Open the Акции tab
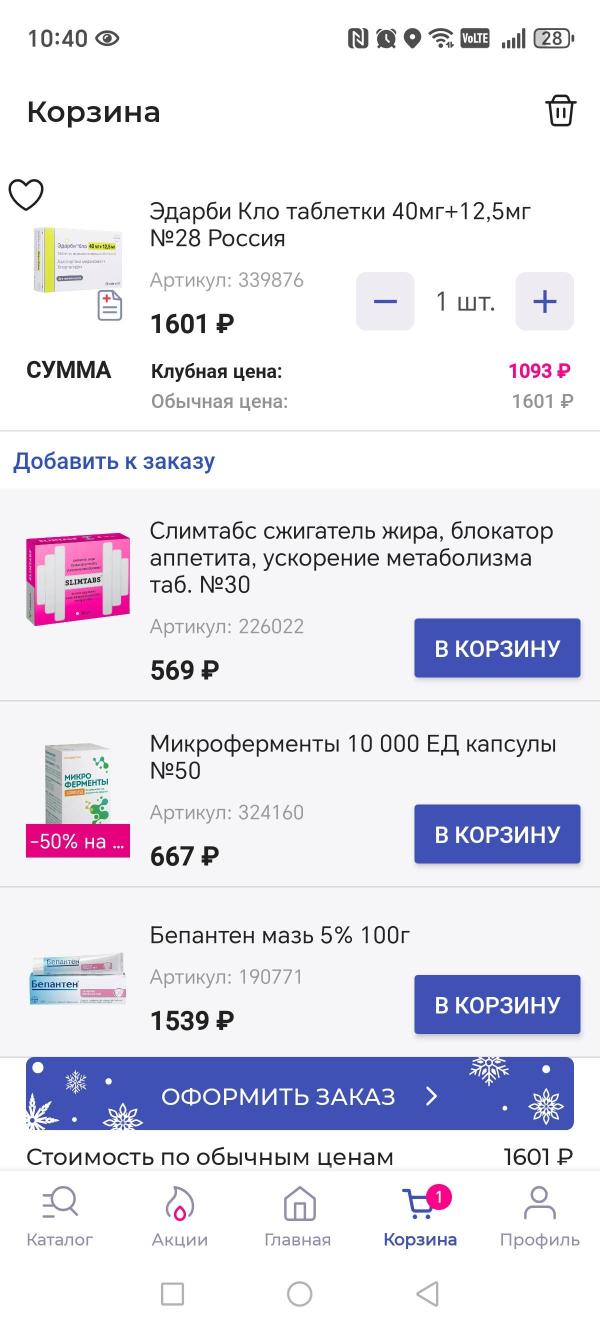 (180, 1215)
